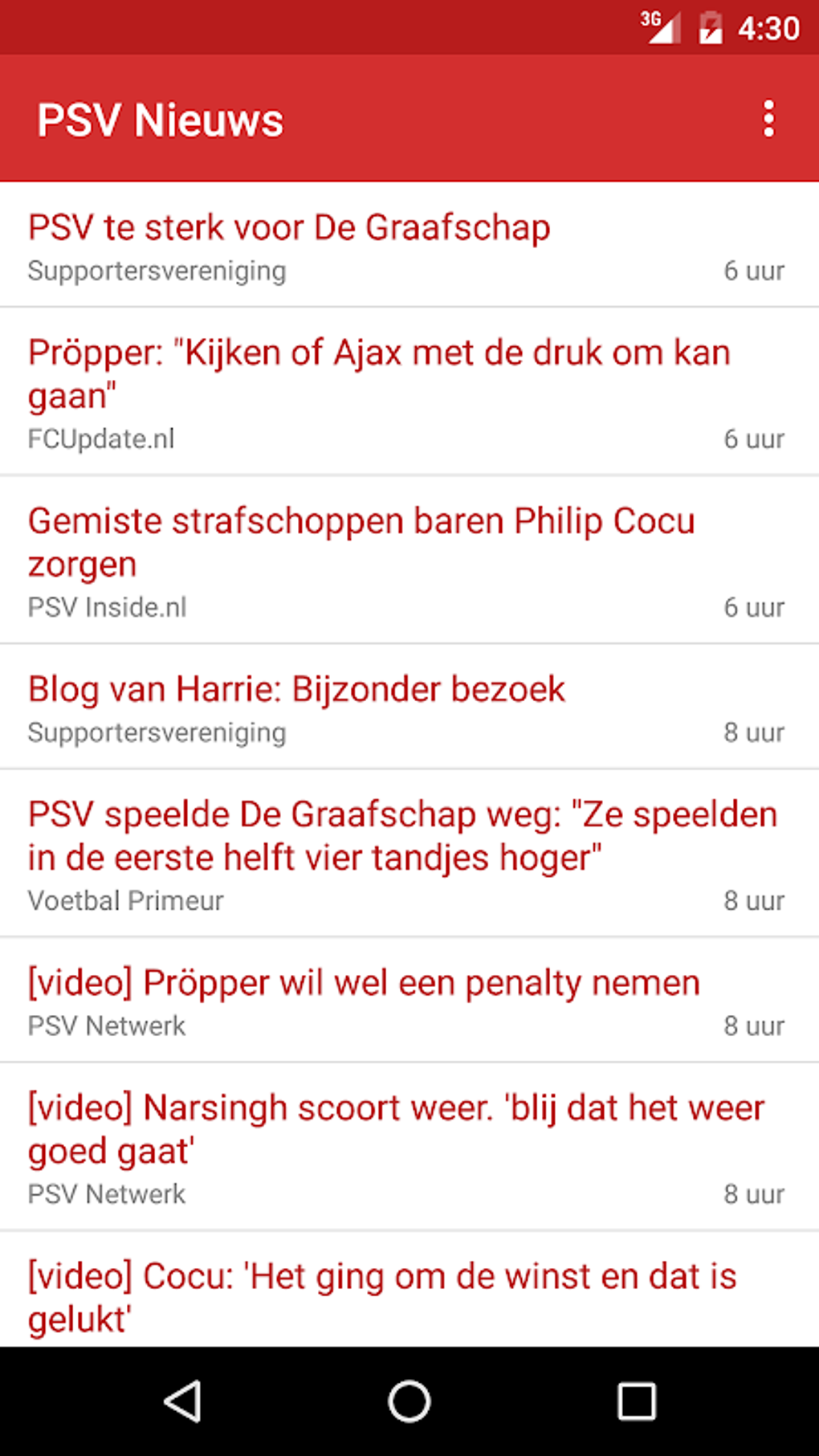Open video 'Narsingh scoort weer'
The image size is (819, 1456).
point(409,1147)
